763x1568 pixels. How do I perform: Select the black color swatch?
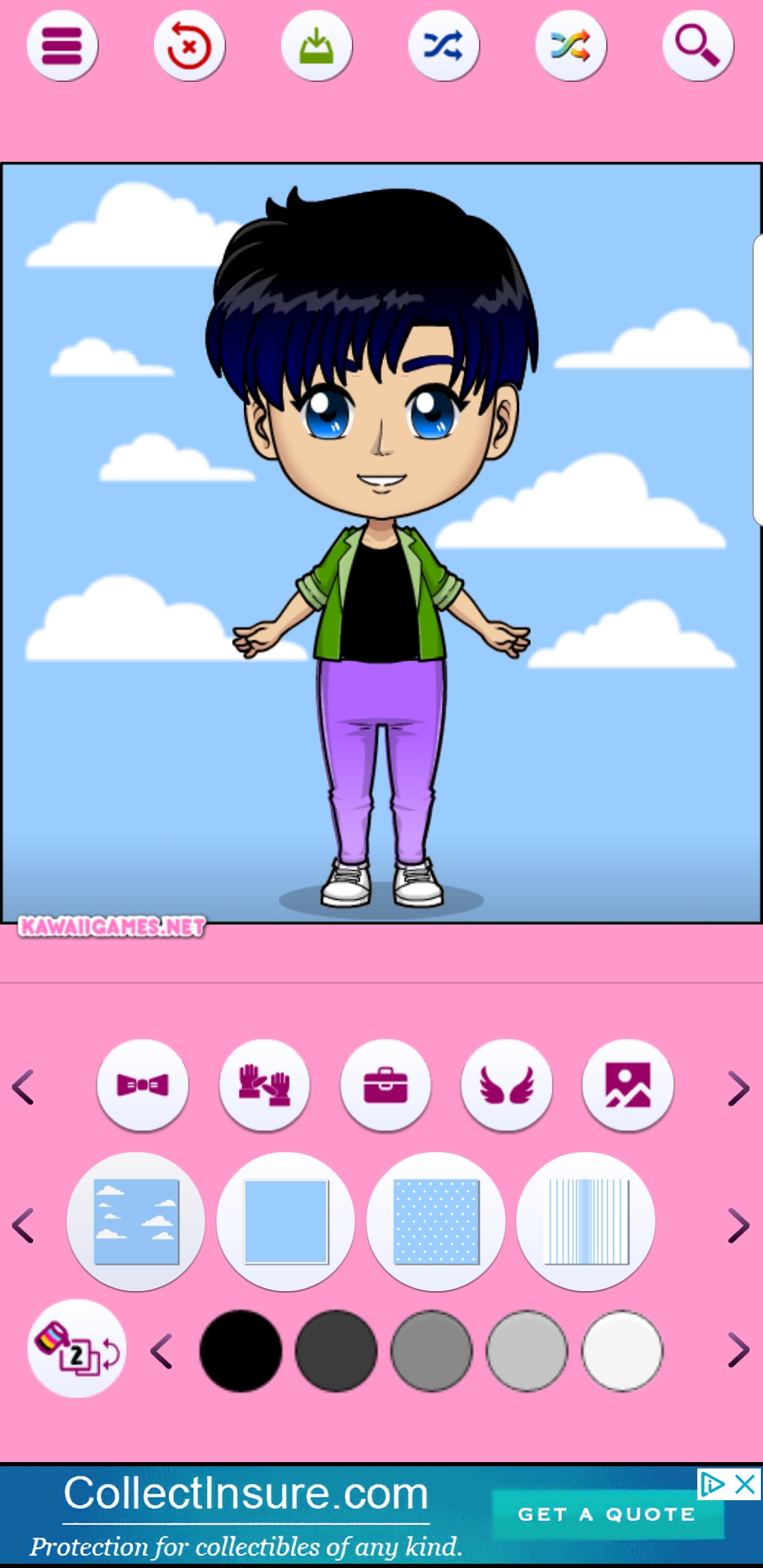(x=241, y=1351)
